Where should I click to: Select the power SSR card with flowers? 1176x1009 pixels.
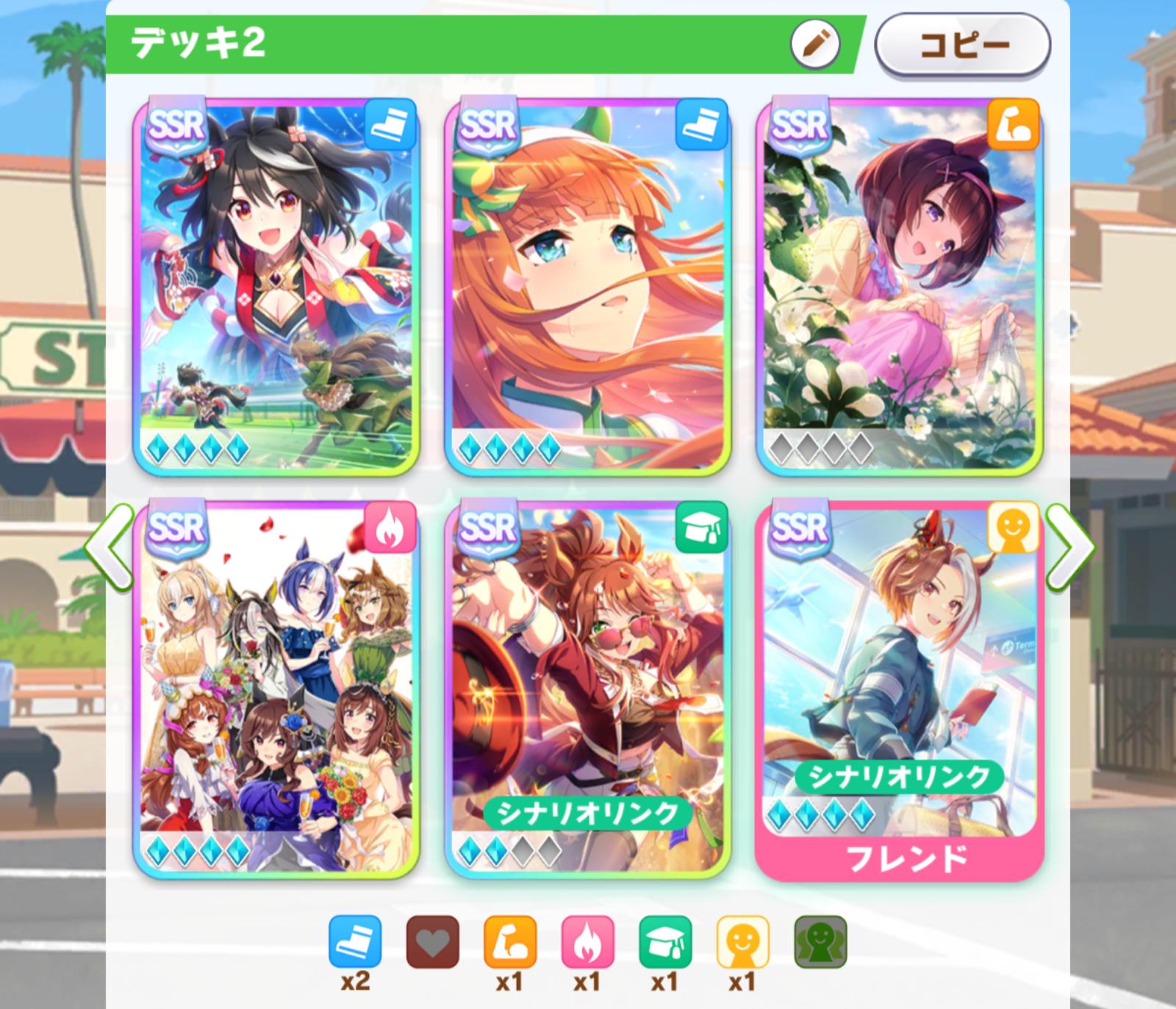pos(899,287)
